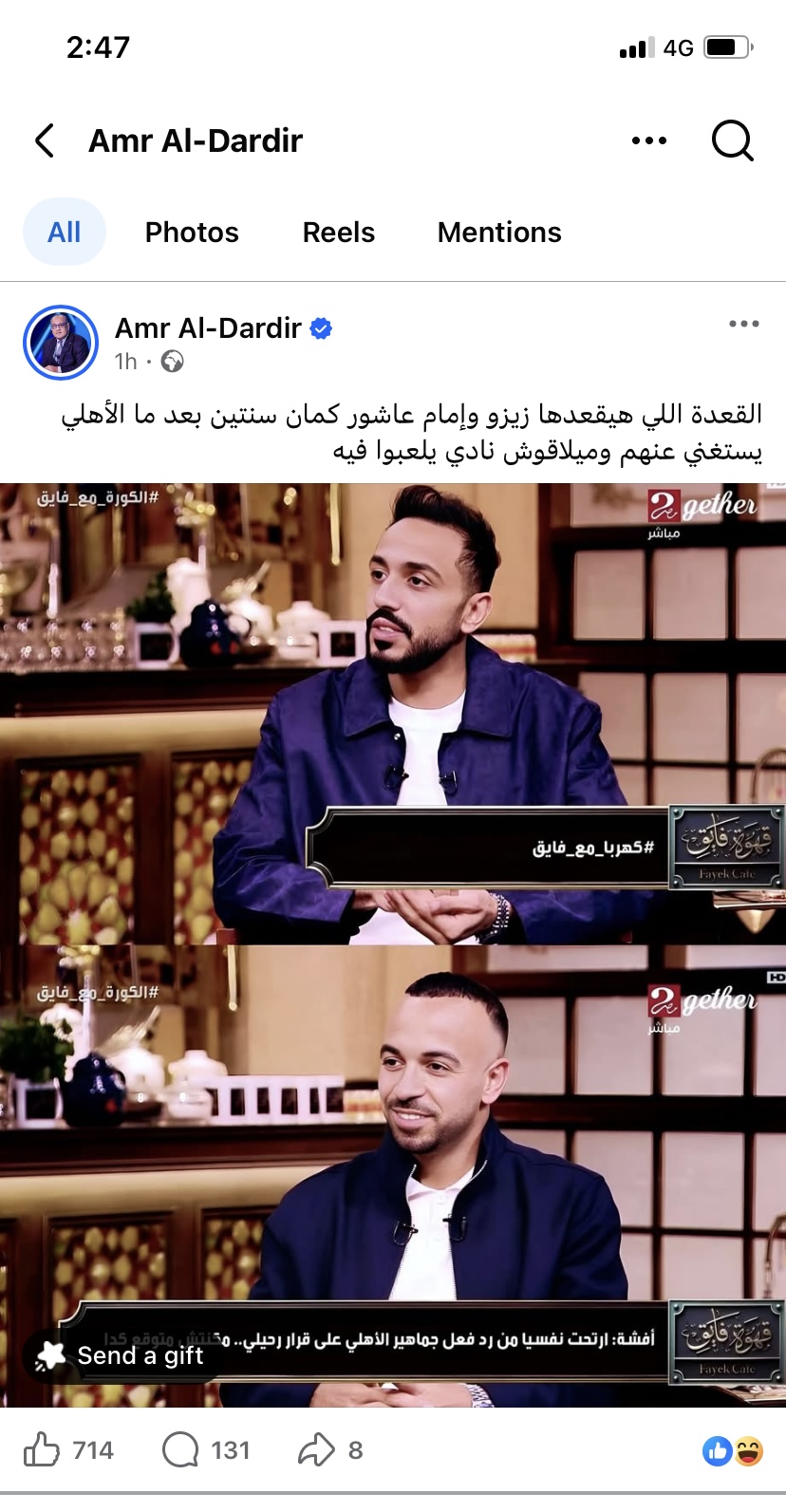This screenshot has width=786, height=1512.
Task: Share Amr Al-Dardir's post
Action: point(330,1450)
